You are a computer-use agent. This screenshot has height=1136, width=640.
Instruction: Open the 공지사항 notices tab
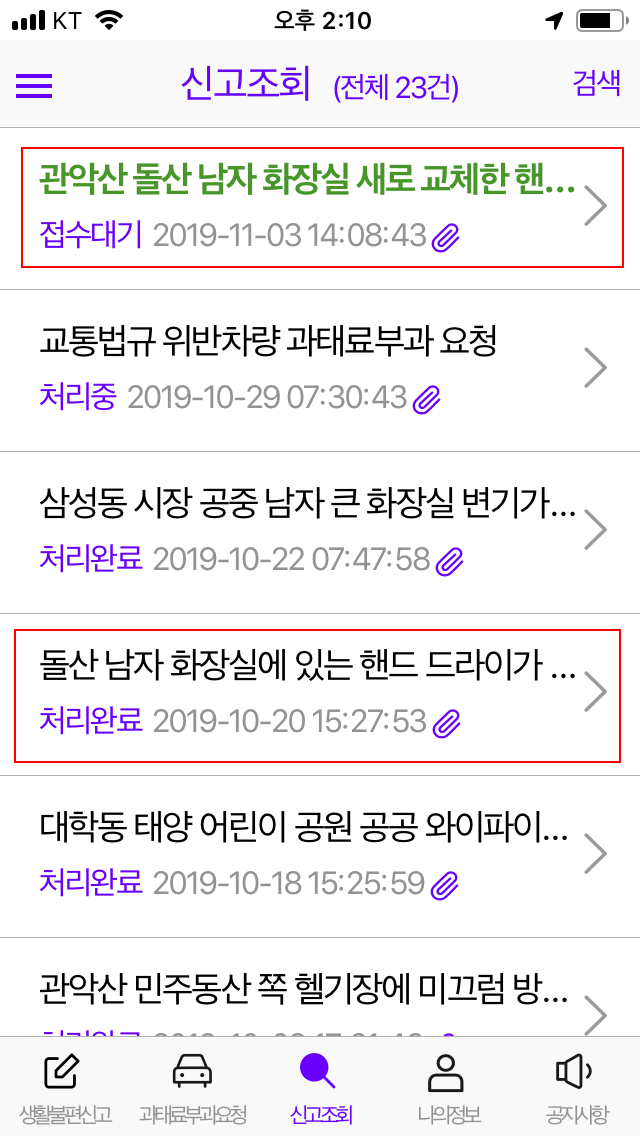tap(576, 1087)
